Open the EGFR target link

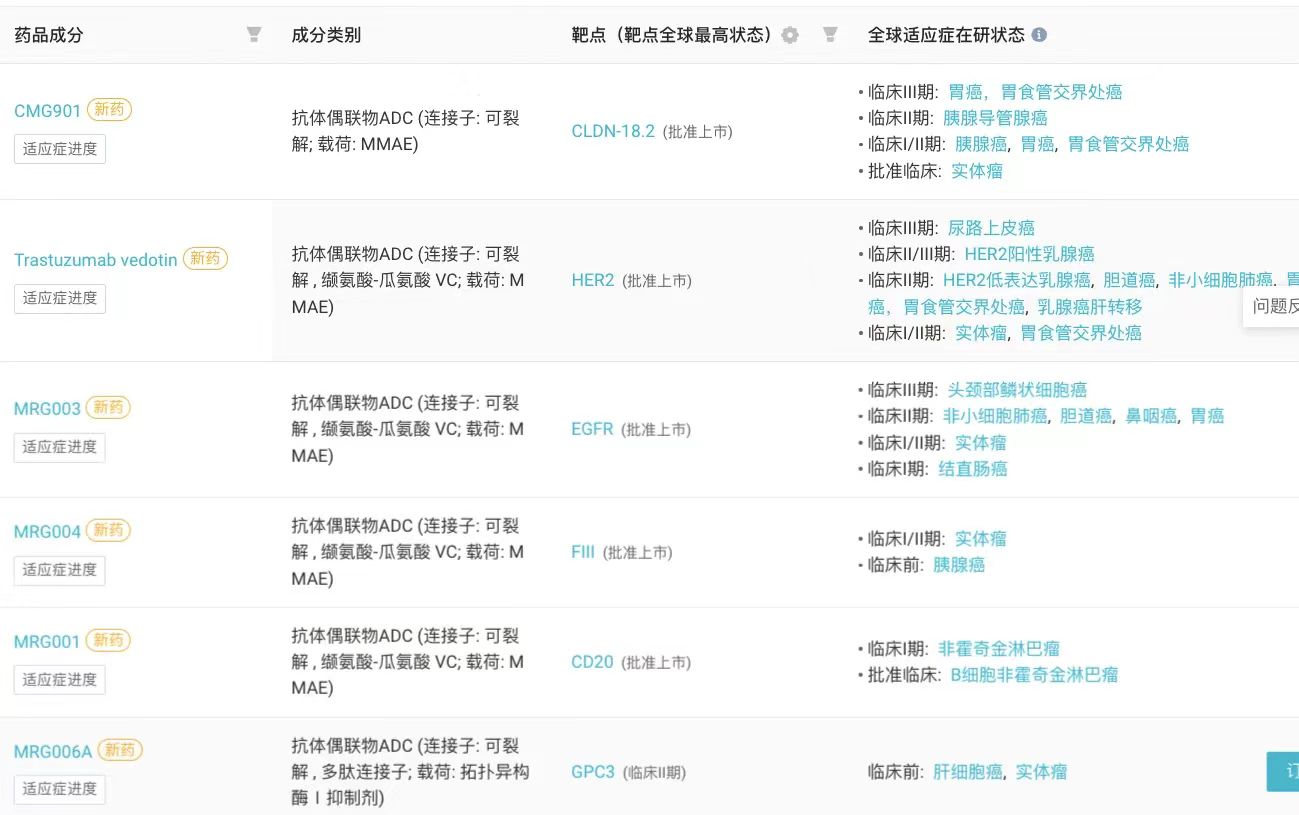coord(592,430)
